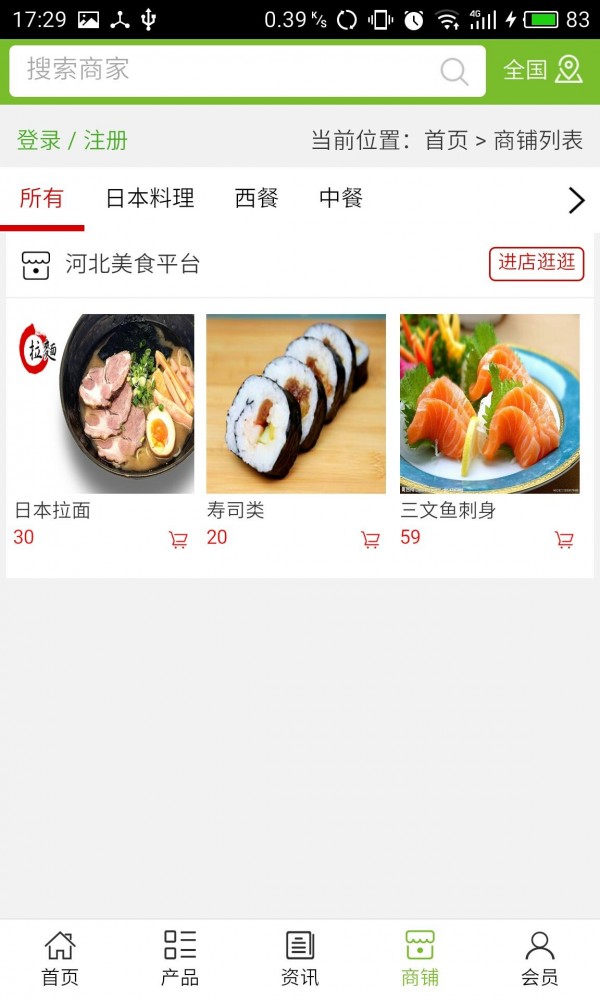600x1000 pixels.
Task: Switch to the 西餐 category tab
Action: click(x=256, y=198)
